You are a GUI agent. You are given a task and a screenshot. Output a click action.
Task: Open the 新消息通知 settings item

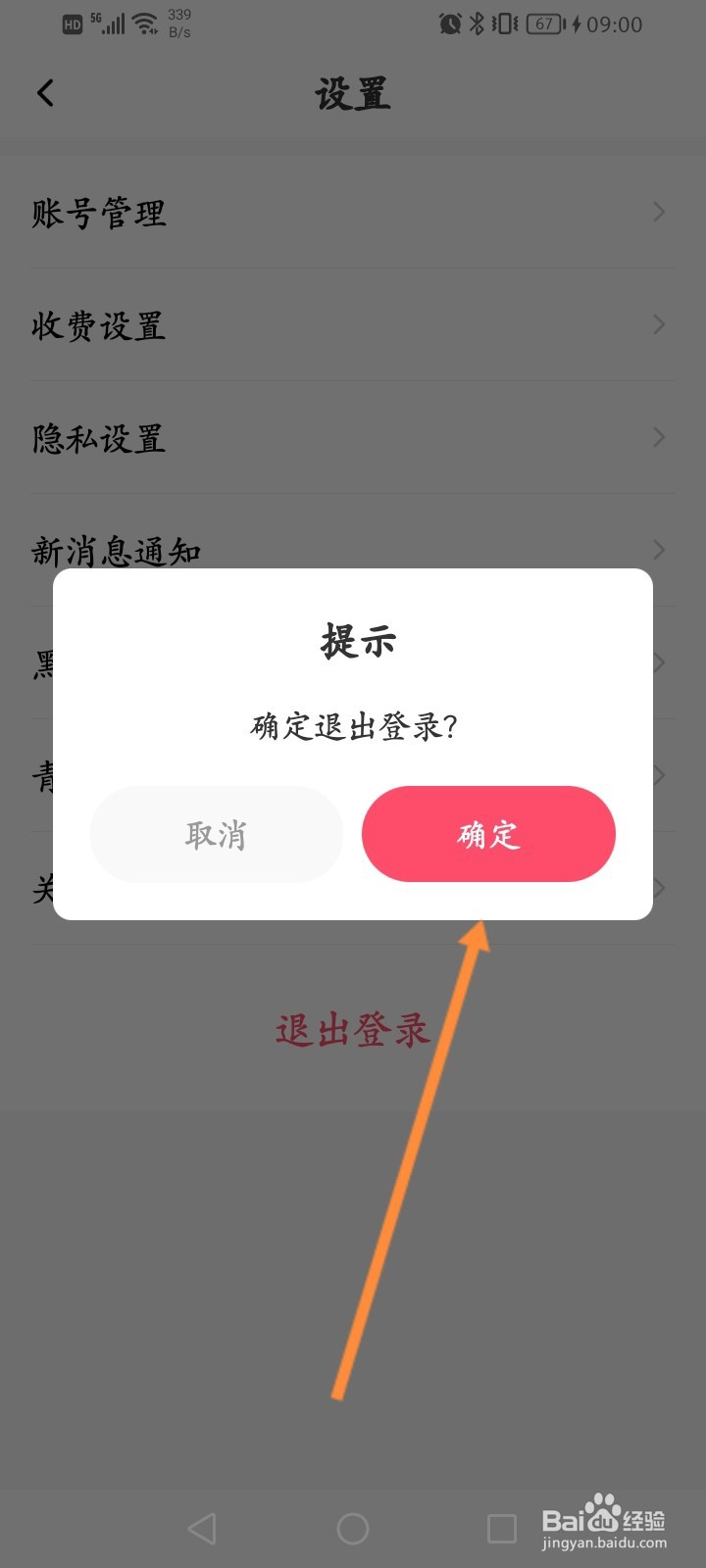(353, 551)
